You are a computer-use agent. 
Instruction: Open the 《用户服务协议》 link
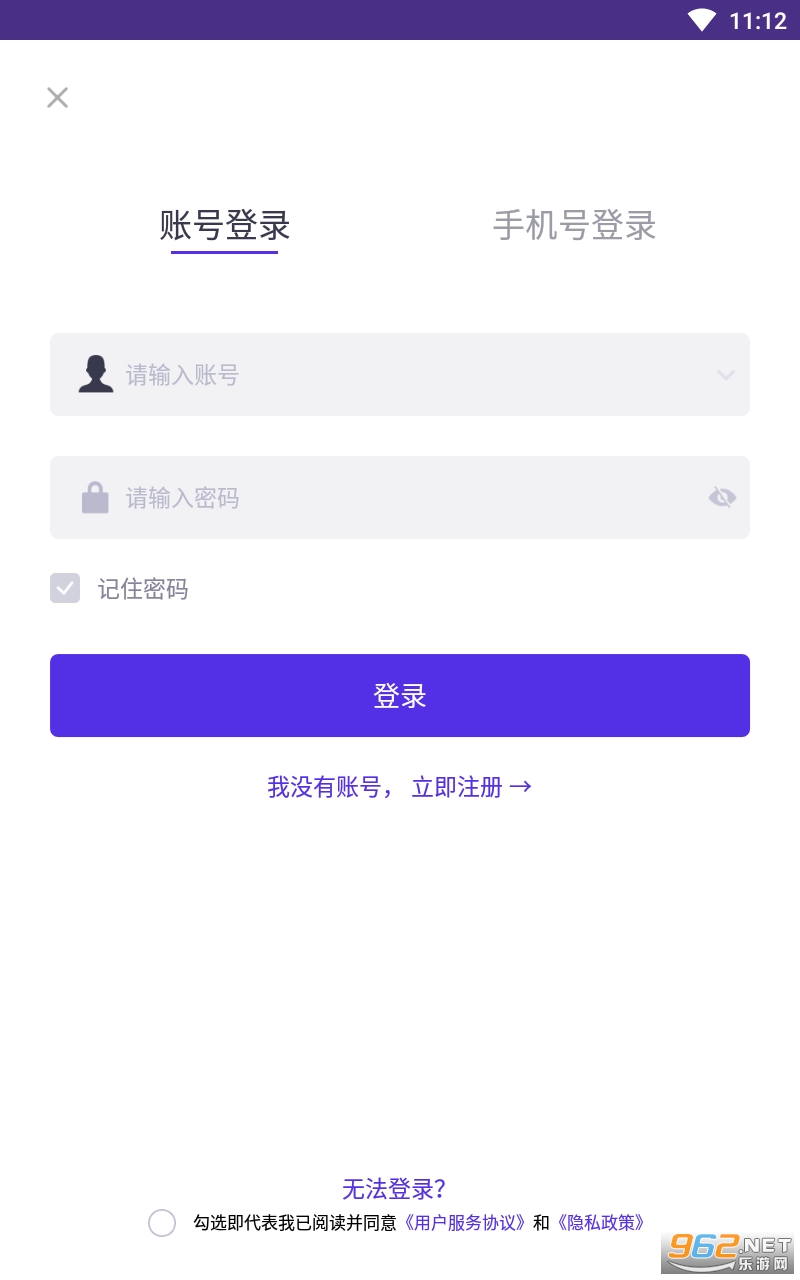465,1223
